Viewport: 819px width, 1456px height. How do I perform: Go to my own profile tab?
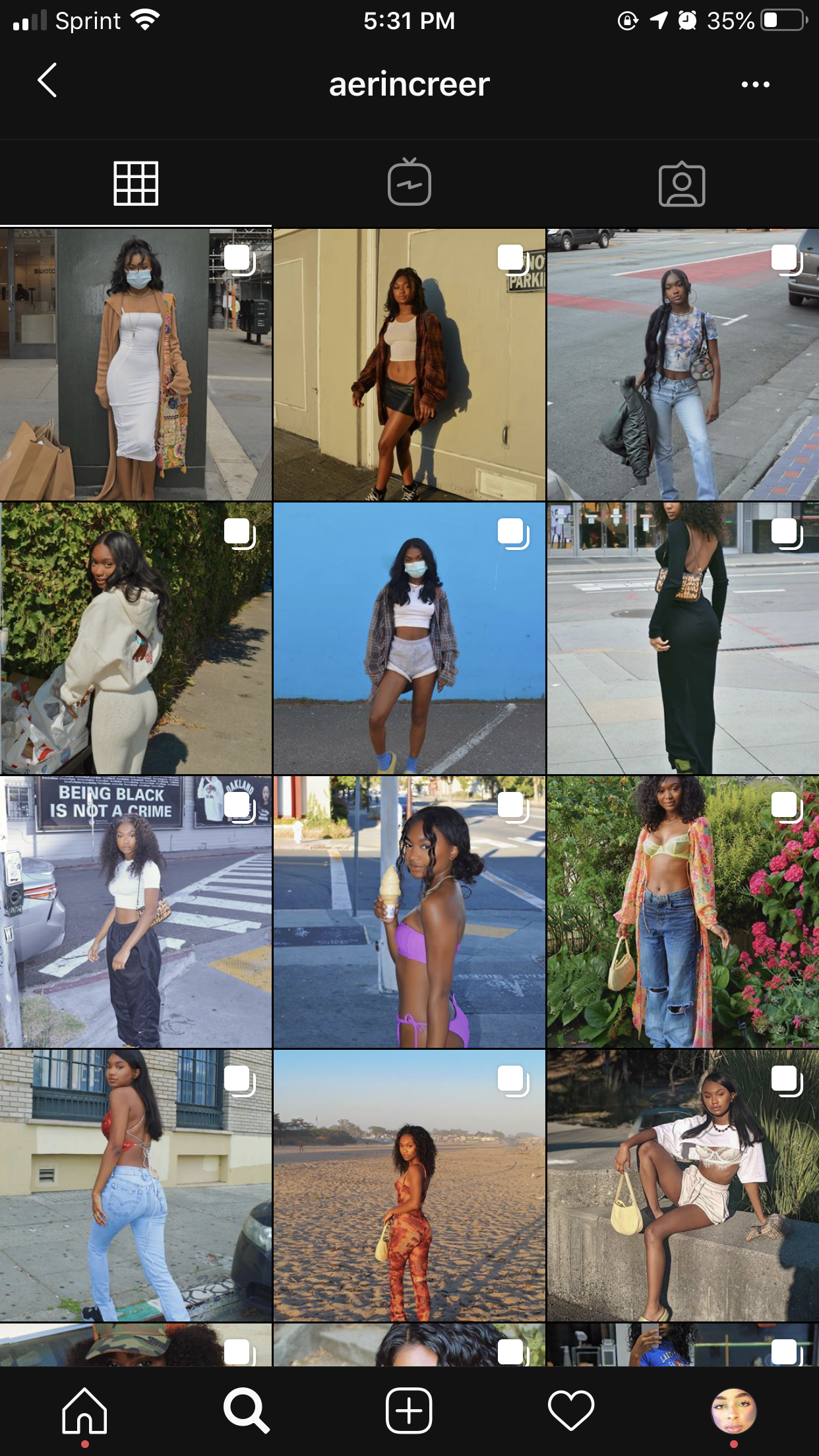tap(733, 1410)
